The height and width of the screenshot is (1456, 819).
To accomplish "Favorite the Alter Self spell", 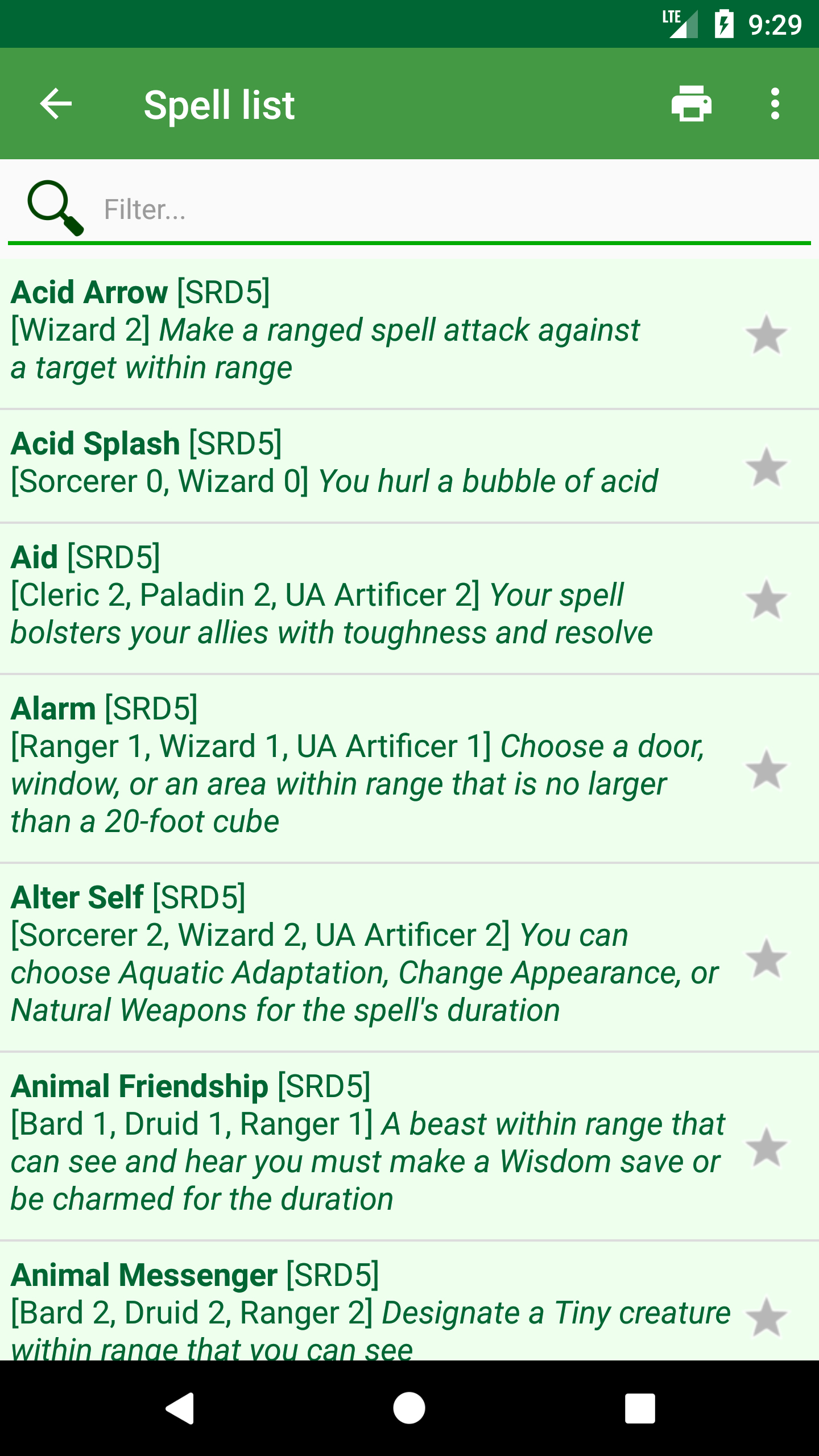I will [766, 958].
